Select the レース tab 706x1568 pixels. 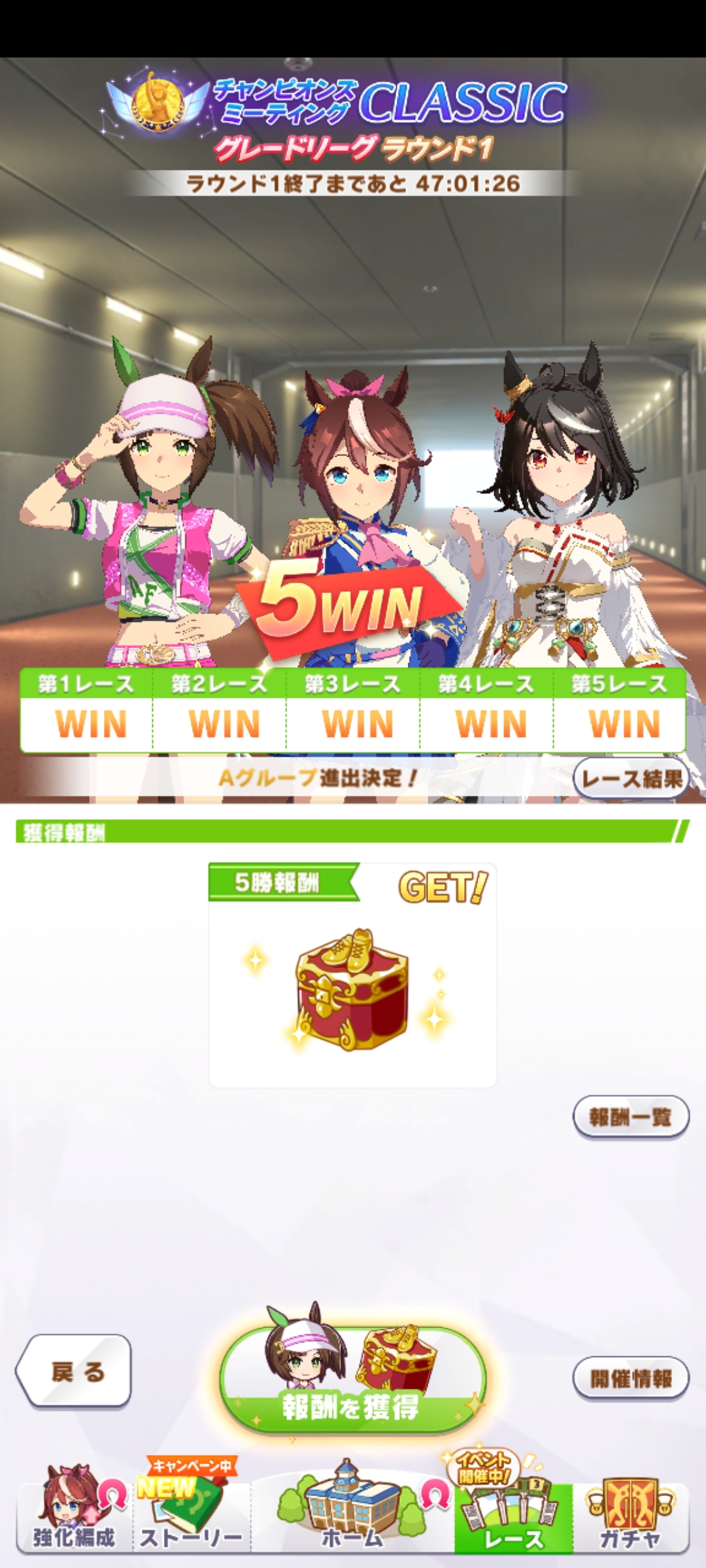tap(514, 1516)
